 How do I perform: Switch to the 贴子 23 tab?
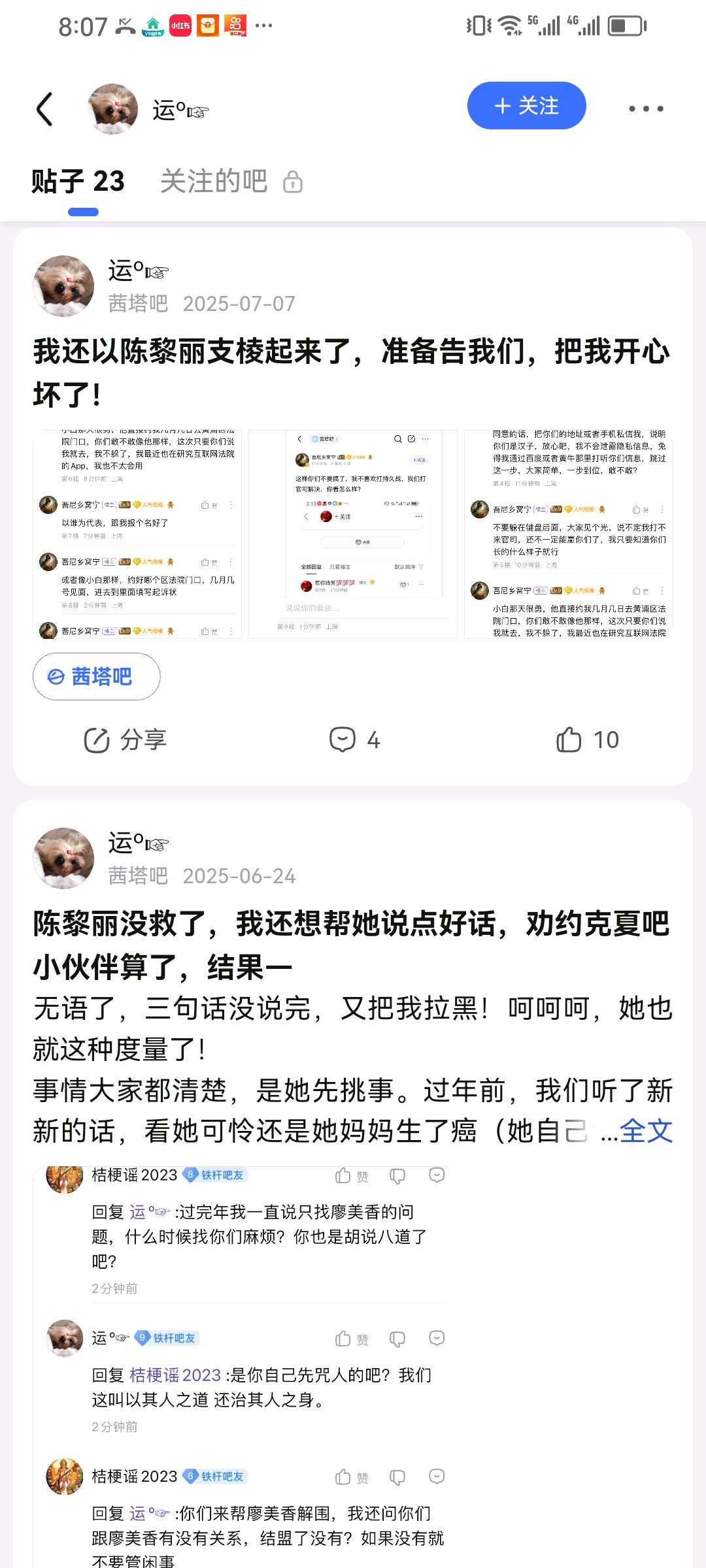[78, 182]
